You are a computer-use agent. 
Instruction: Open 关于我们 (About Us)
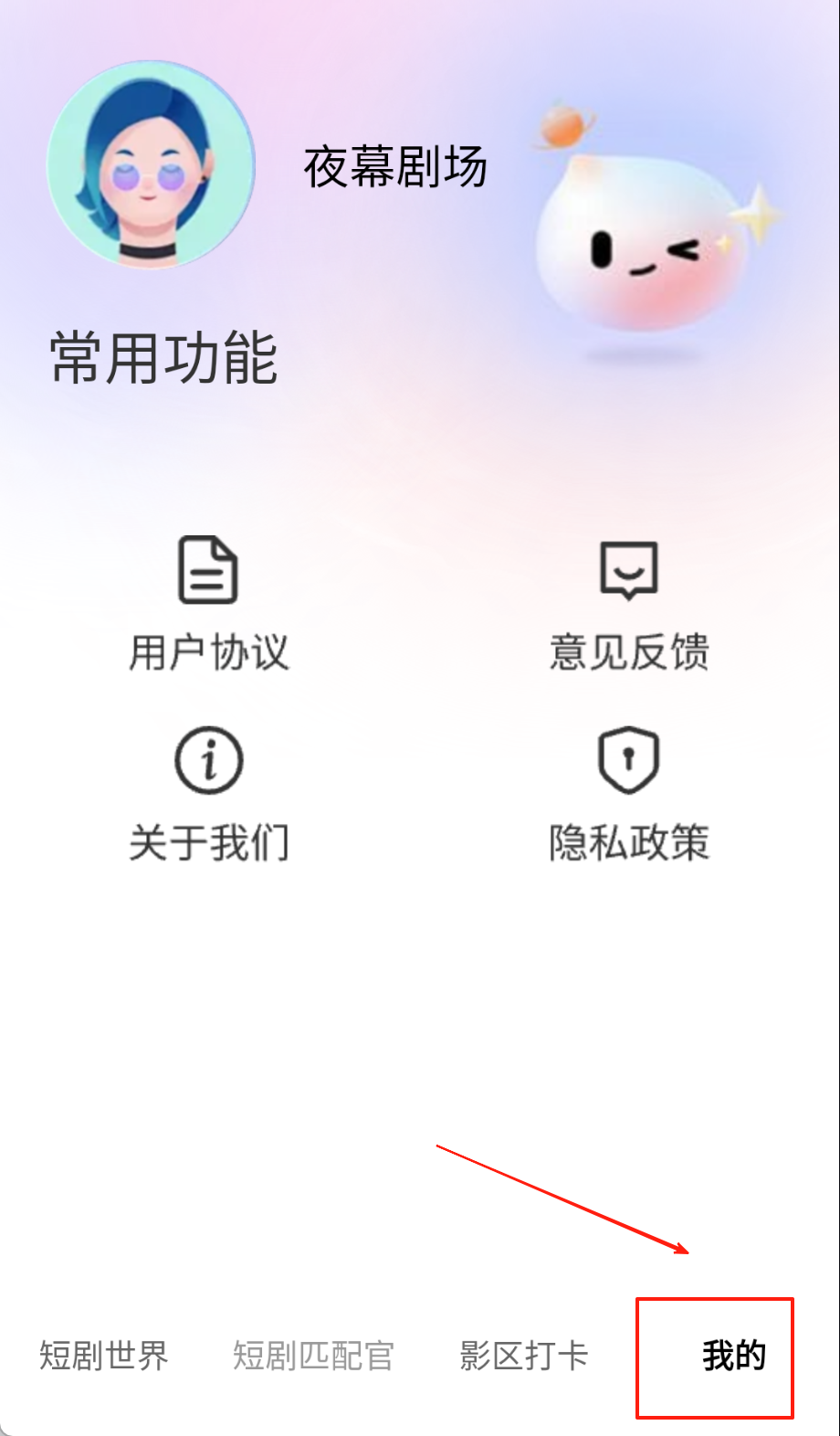point(209,794)
